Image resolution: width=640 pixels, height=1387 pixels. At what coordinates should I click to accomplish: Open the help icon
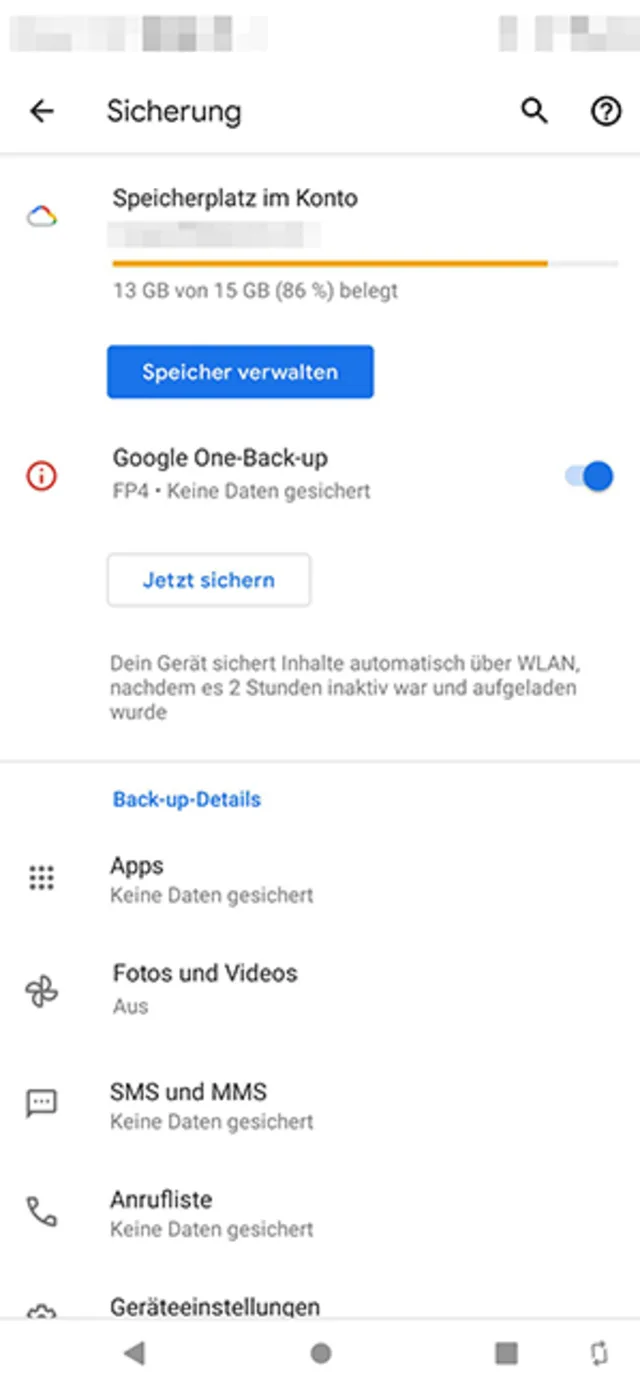click(x=606, y=111)
